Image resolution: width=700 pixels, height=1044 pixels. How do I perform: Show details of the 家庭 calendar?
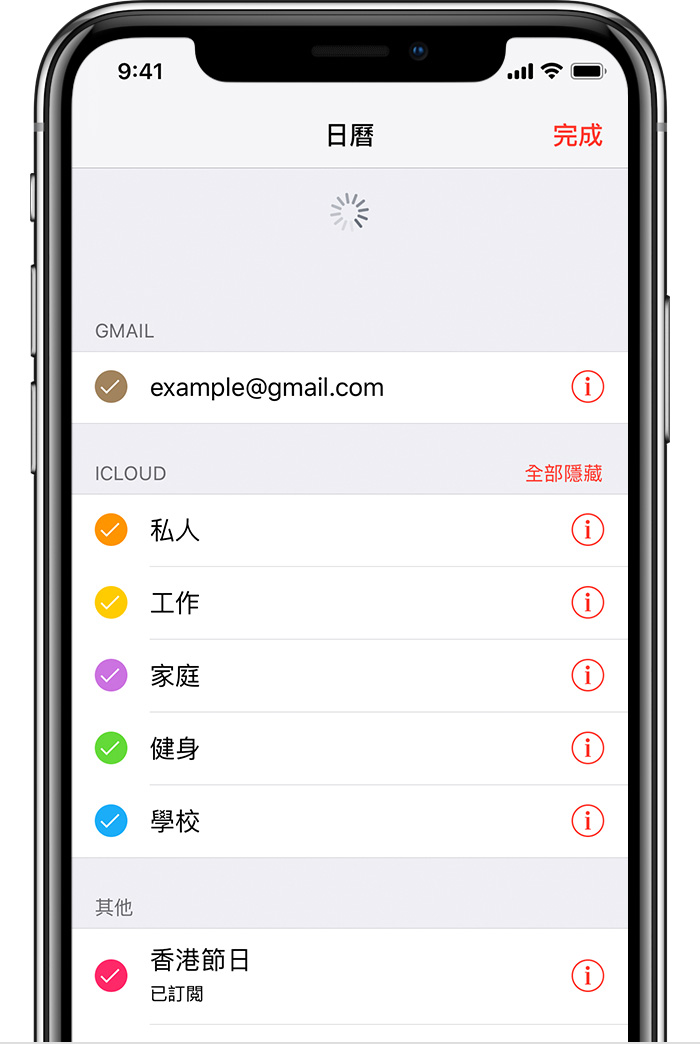(x=587, y=676)
